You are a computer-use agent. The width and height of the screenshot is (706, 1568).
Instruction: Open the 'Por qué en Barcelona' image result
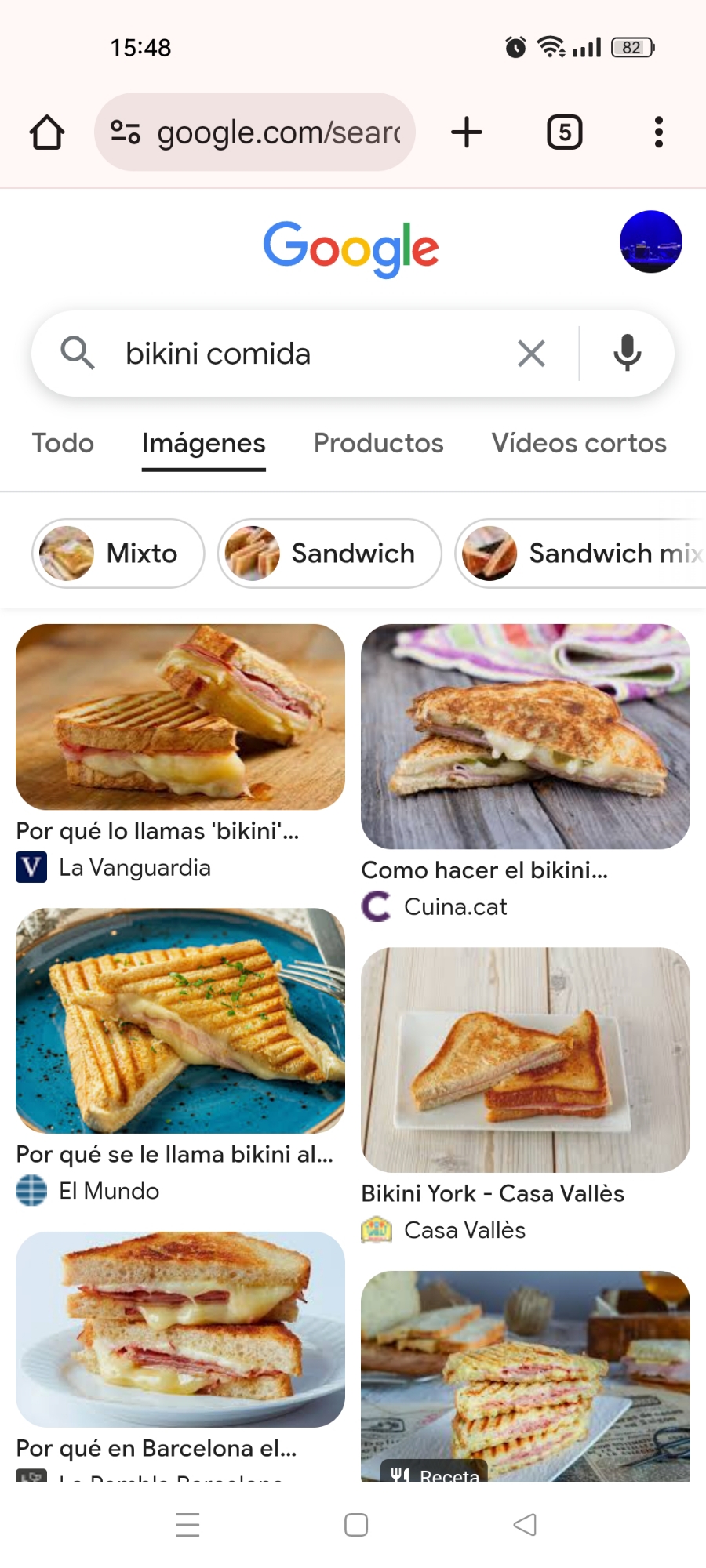180,1329
